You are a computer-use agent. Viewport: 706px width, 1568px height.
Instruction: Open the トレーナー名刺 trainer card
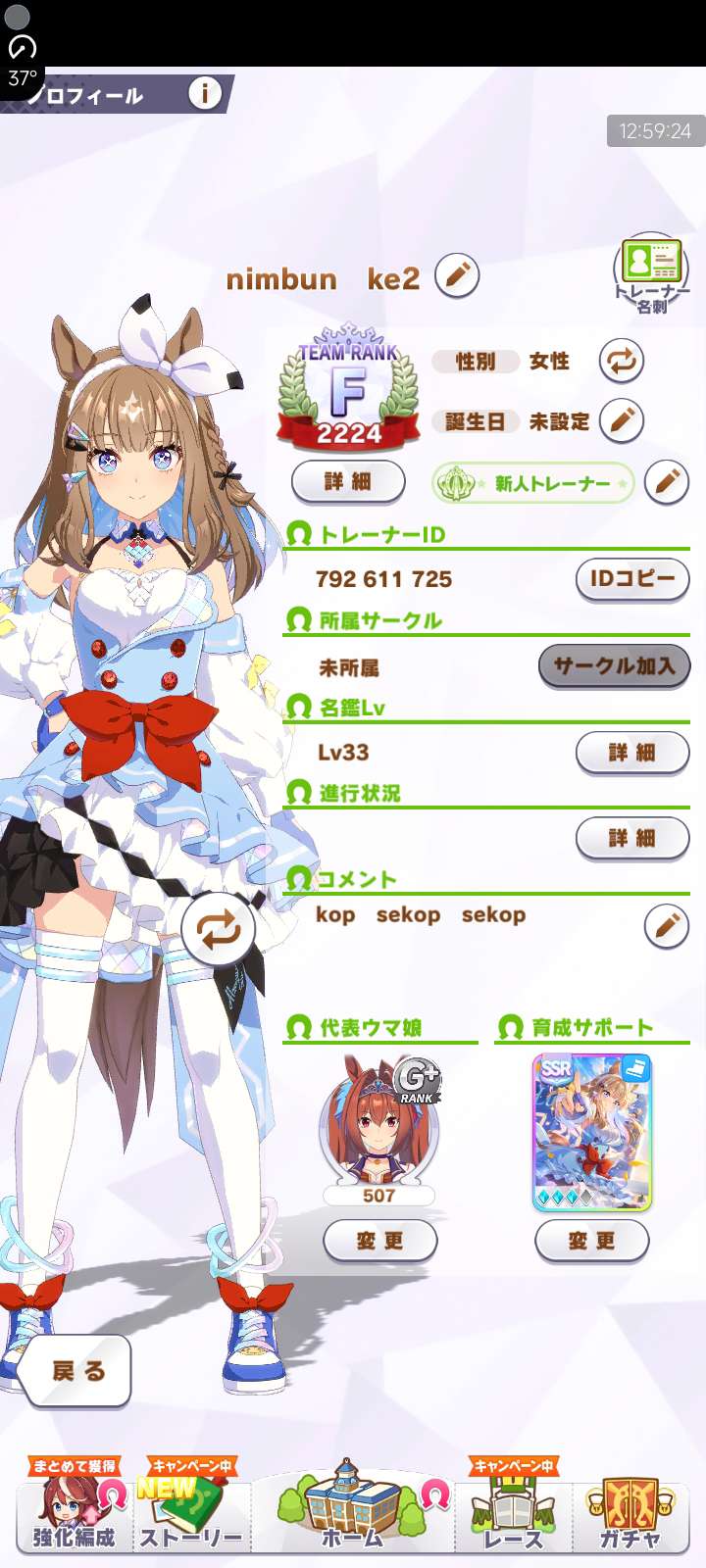coord(650,274)
